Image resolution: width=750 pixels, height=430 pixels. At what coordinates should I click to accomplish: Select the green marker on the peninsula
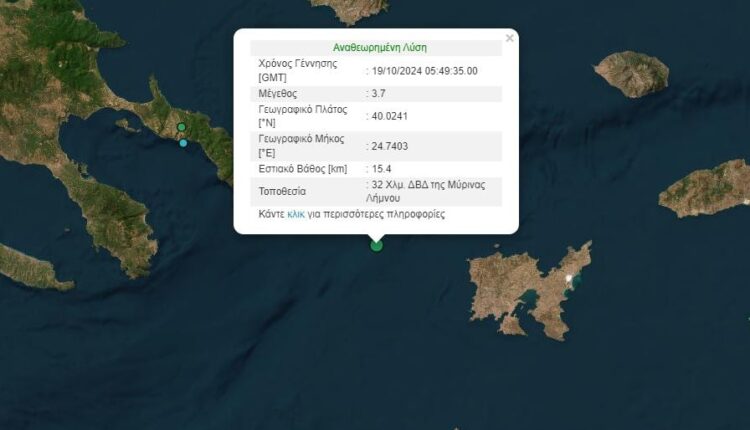tap(181, 127)
